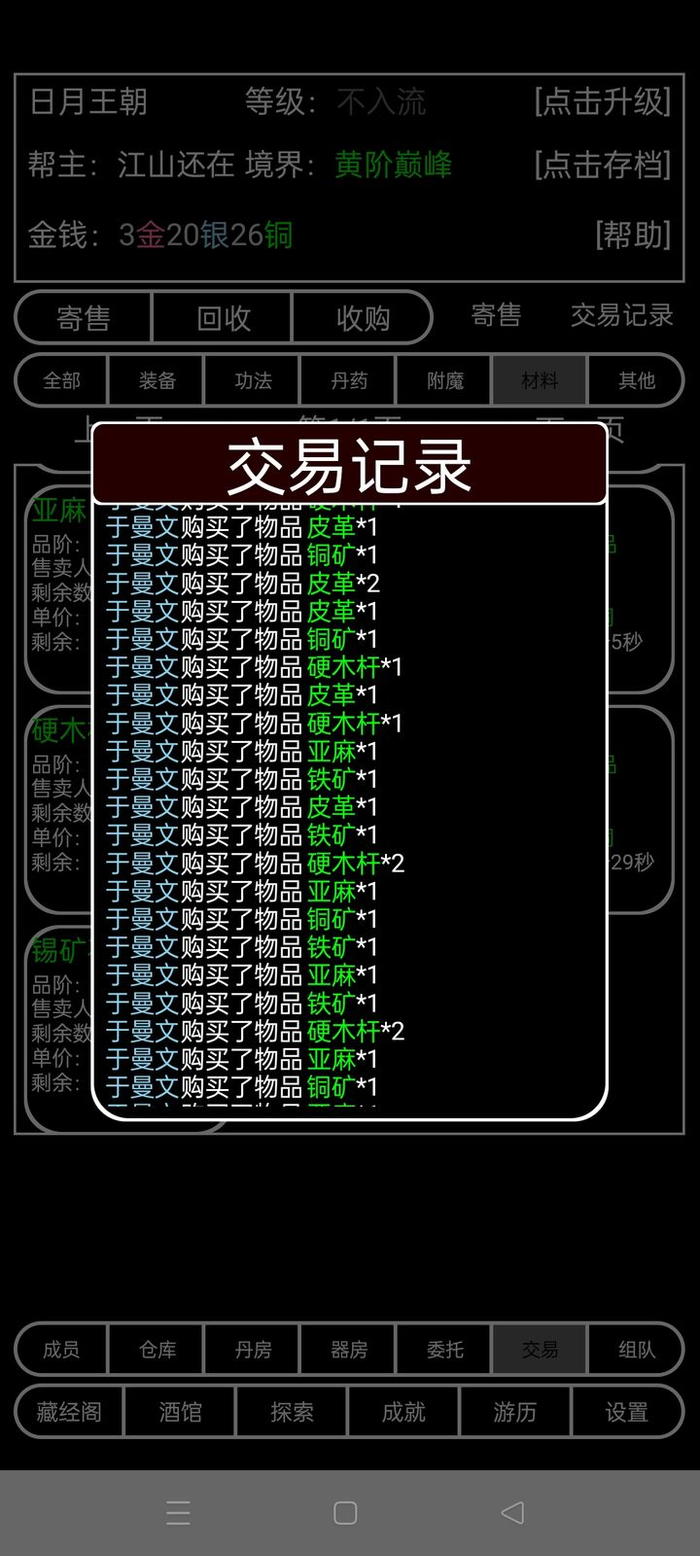The image size is (700, 1556).
Task: Switch to the 收购 segment
Action: tap(363, 318)
